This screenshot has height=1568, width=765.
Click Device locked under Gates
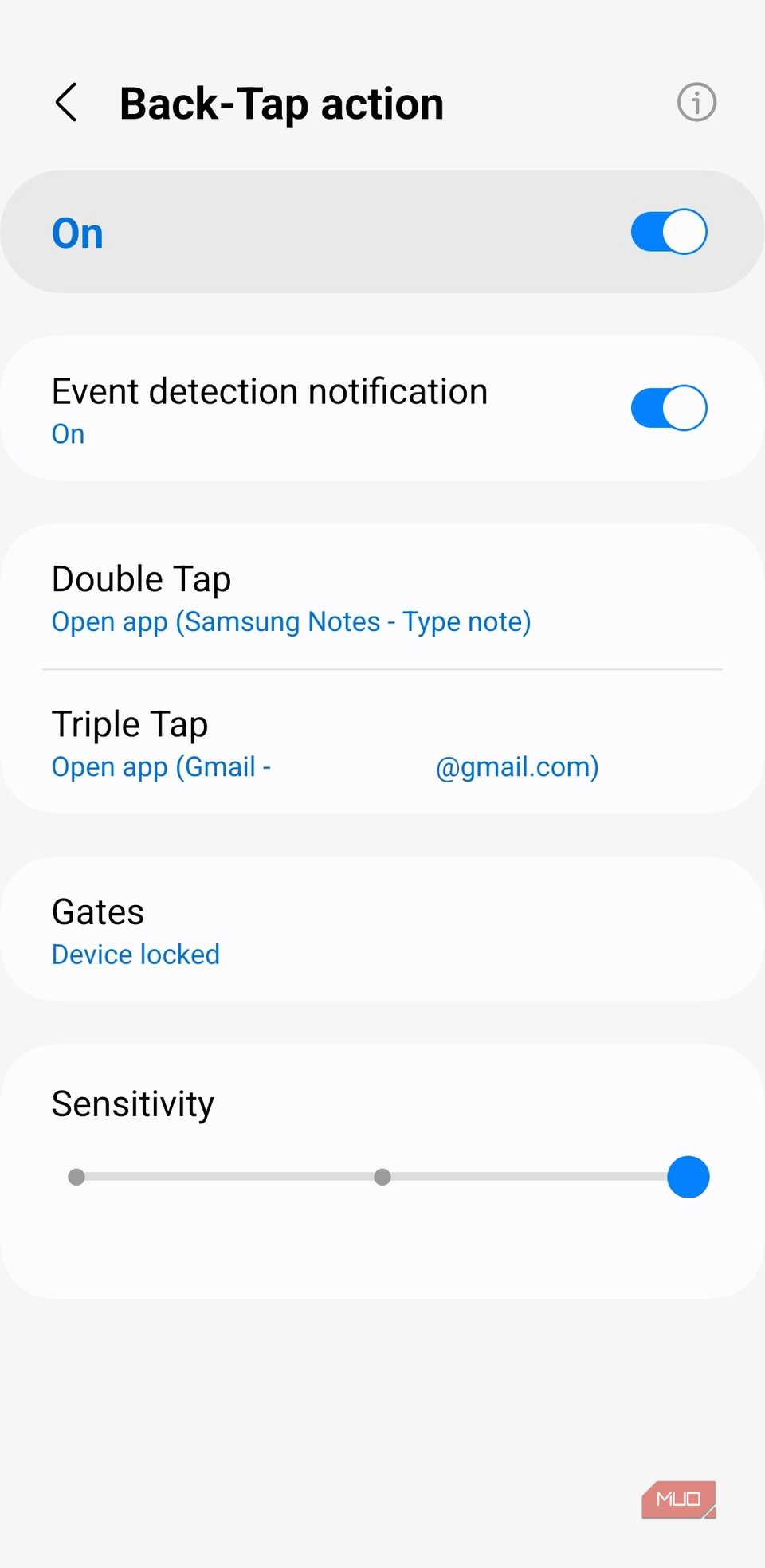click(x=135, y=954)
